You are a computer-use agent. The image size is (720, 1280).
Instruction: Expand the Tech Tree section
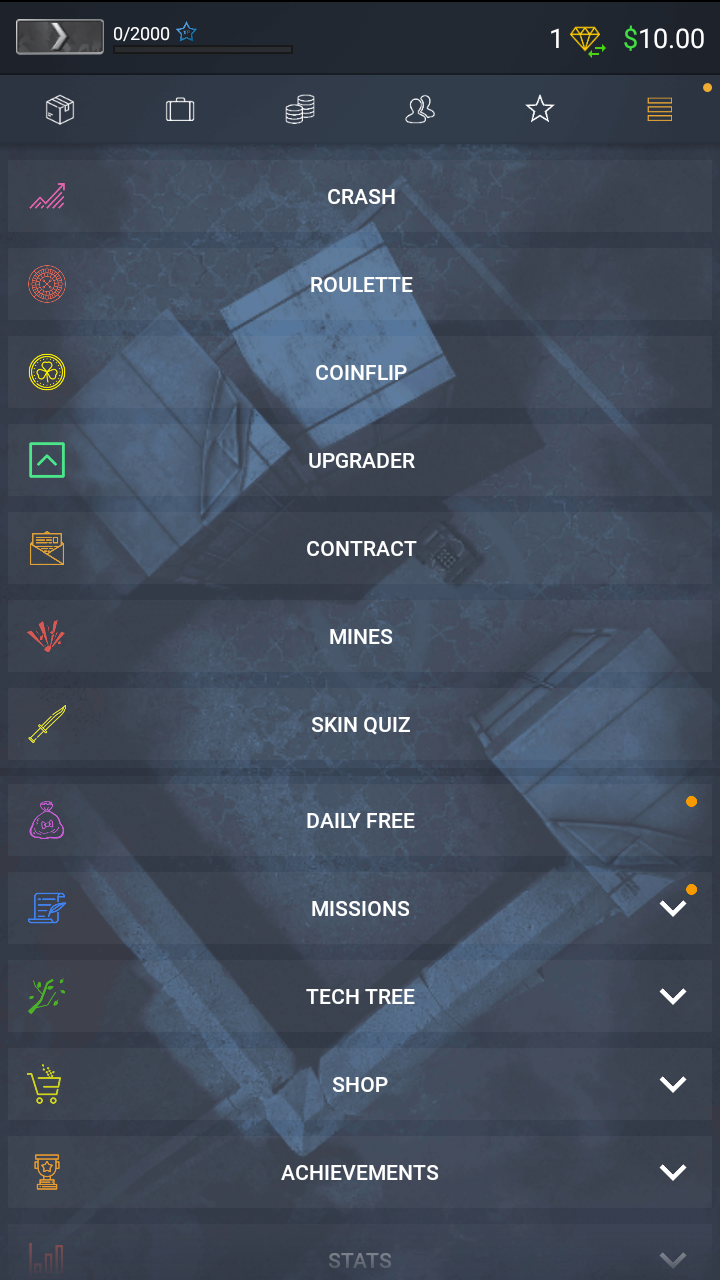(360, 997)
